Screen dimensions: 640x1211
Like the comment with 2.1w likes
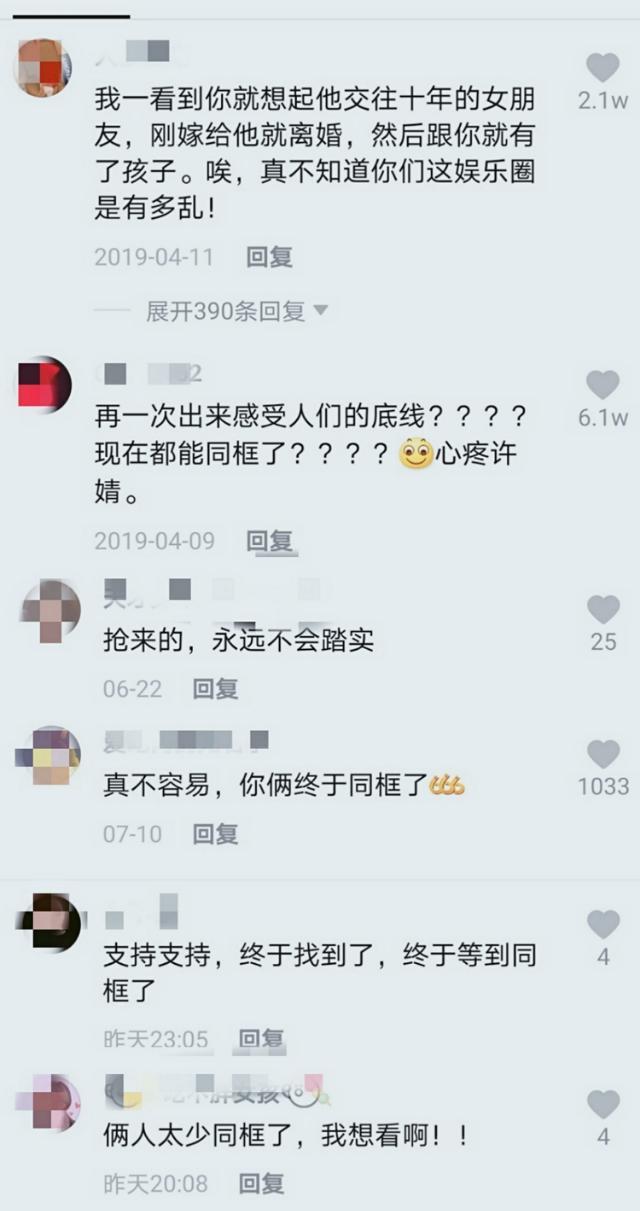pos(602,68)
